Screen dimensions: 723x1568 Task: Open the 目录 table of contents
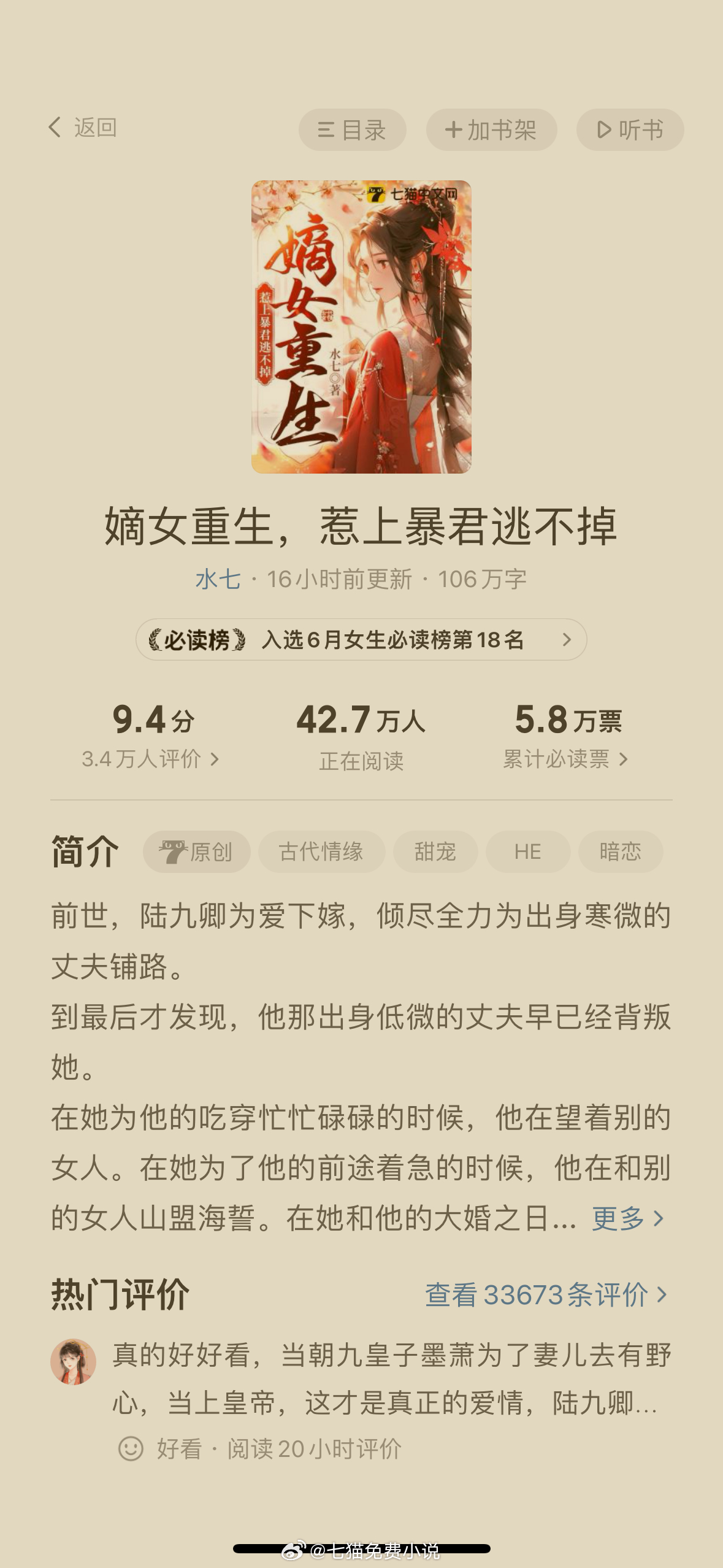click(352, 129)
